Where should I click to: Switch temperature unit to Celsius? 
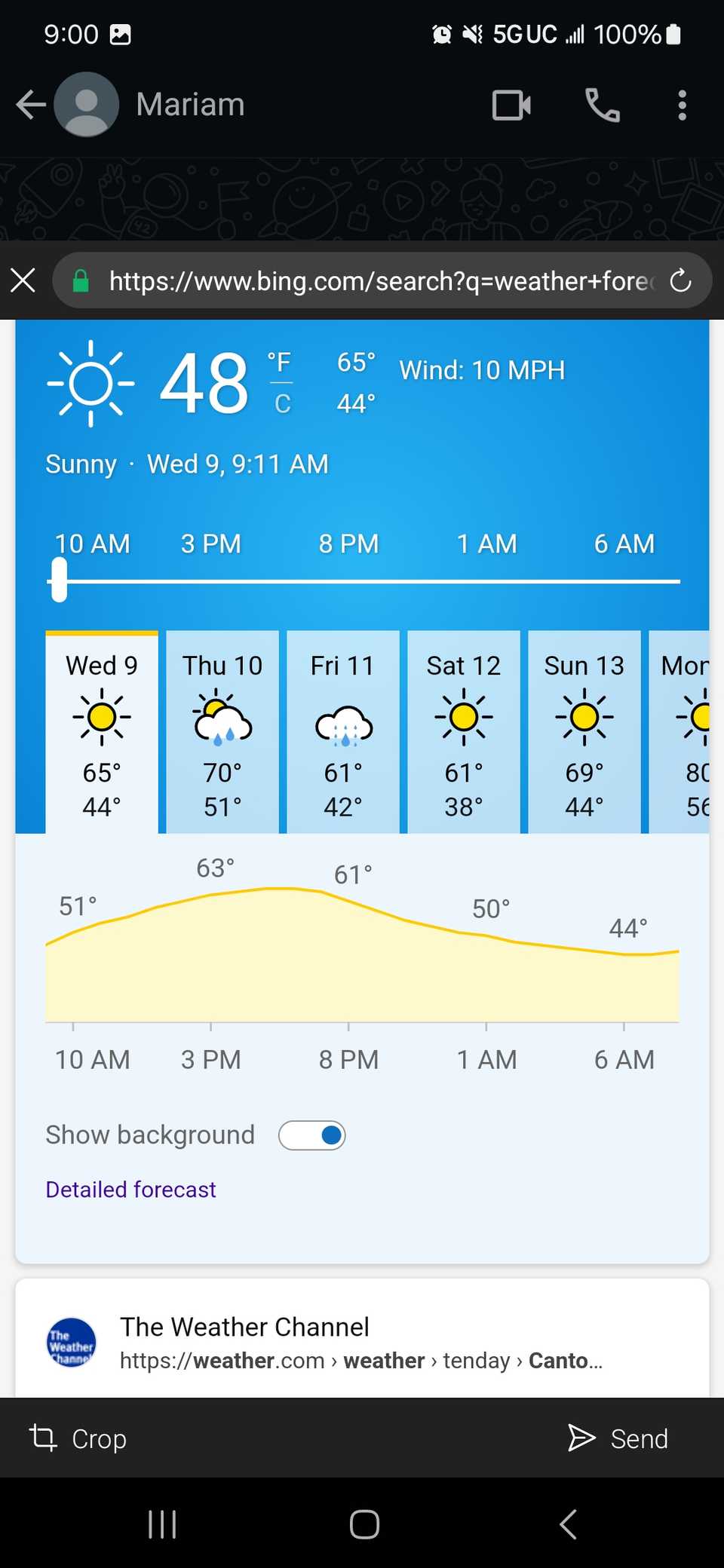coord(283,404)
